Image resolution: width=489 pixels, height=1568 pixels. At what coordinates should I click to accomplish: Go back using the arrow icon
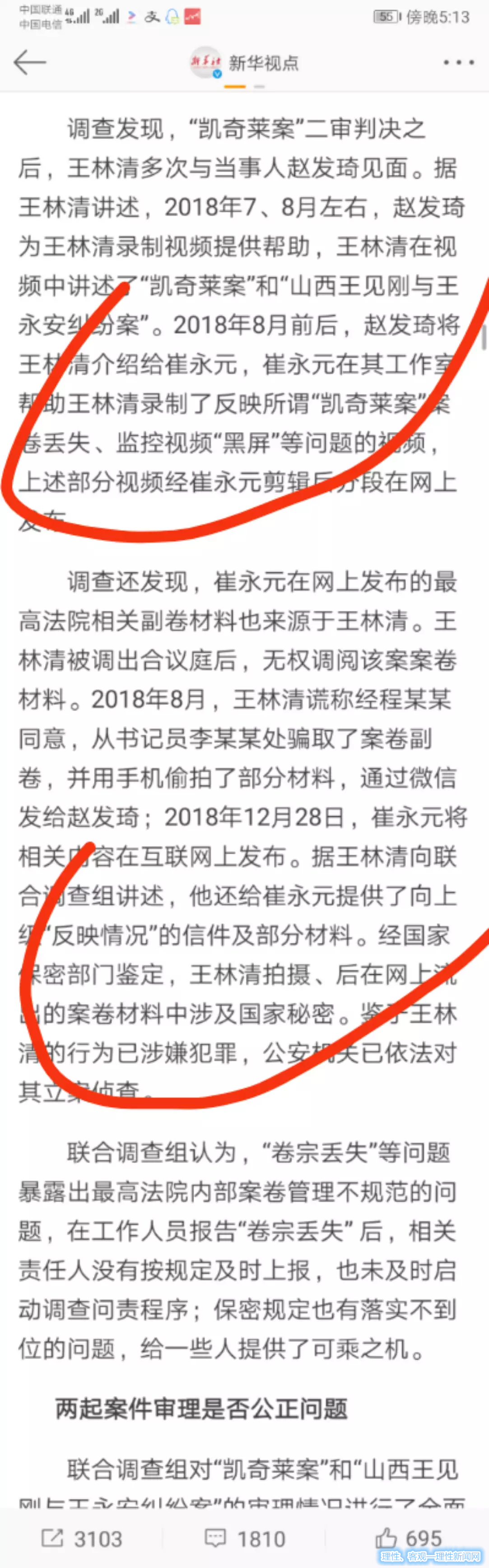tap(29, 62)
